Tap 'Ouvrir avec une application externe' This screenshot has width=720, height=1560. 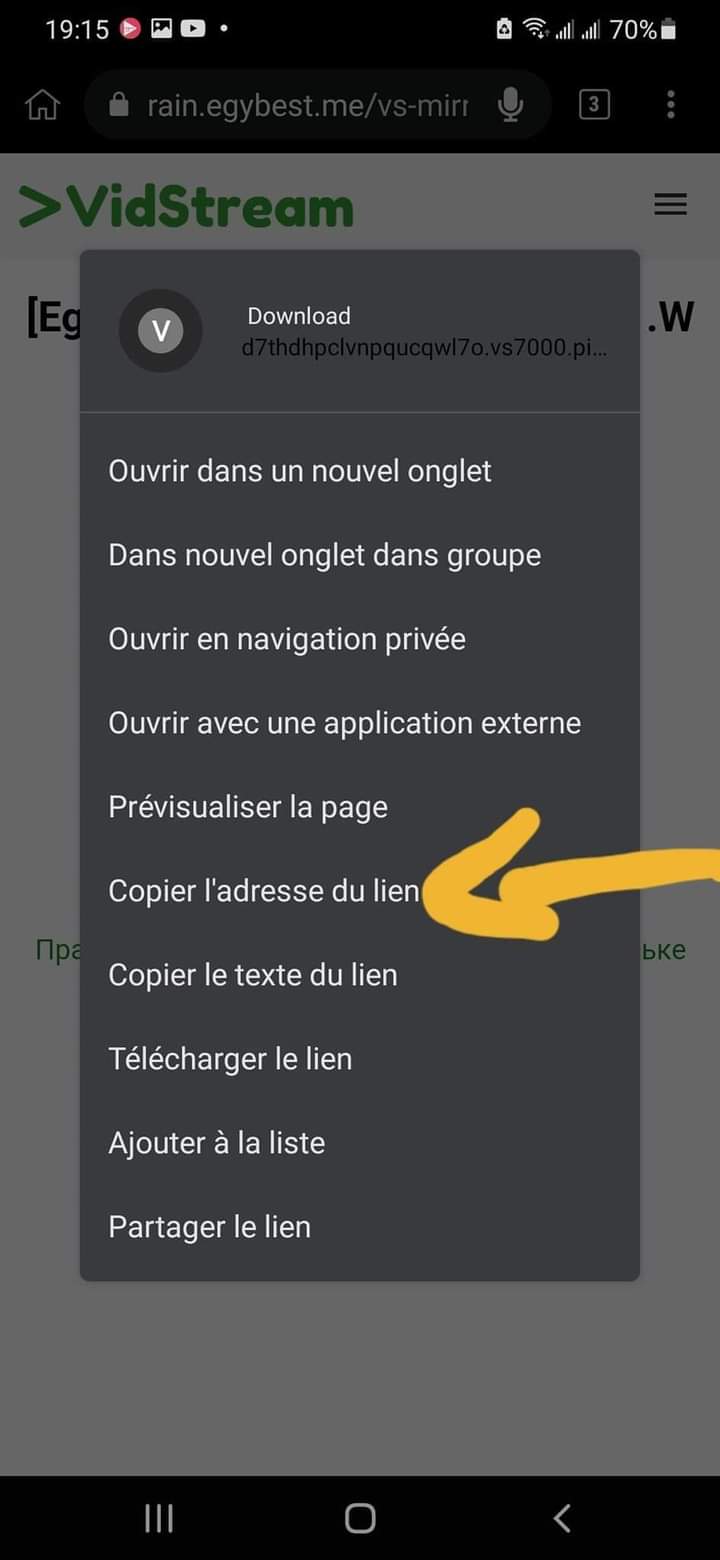point(344,723)
